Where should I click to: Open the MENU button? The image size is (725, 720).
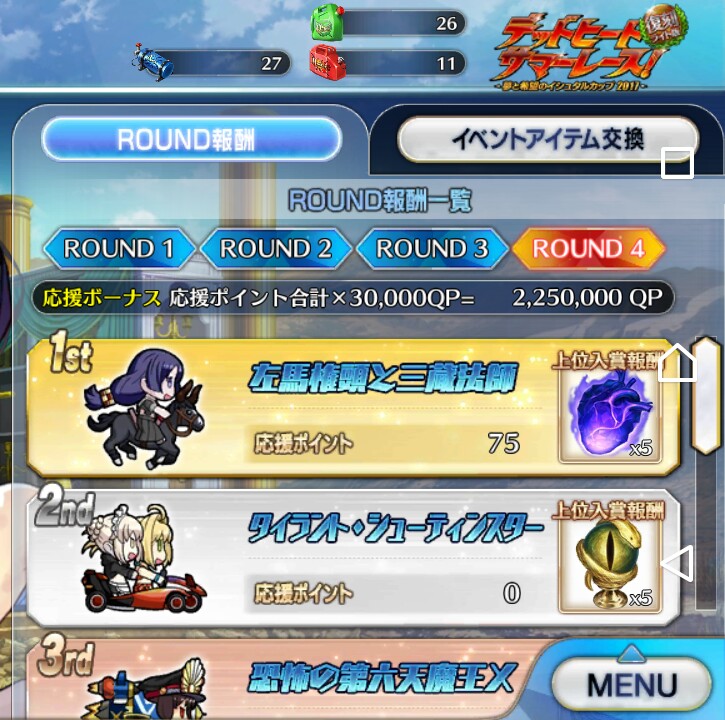click(x=632, y=685)
